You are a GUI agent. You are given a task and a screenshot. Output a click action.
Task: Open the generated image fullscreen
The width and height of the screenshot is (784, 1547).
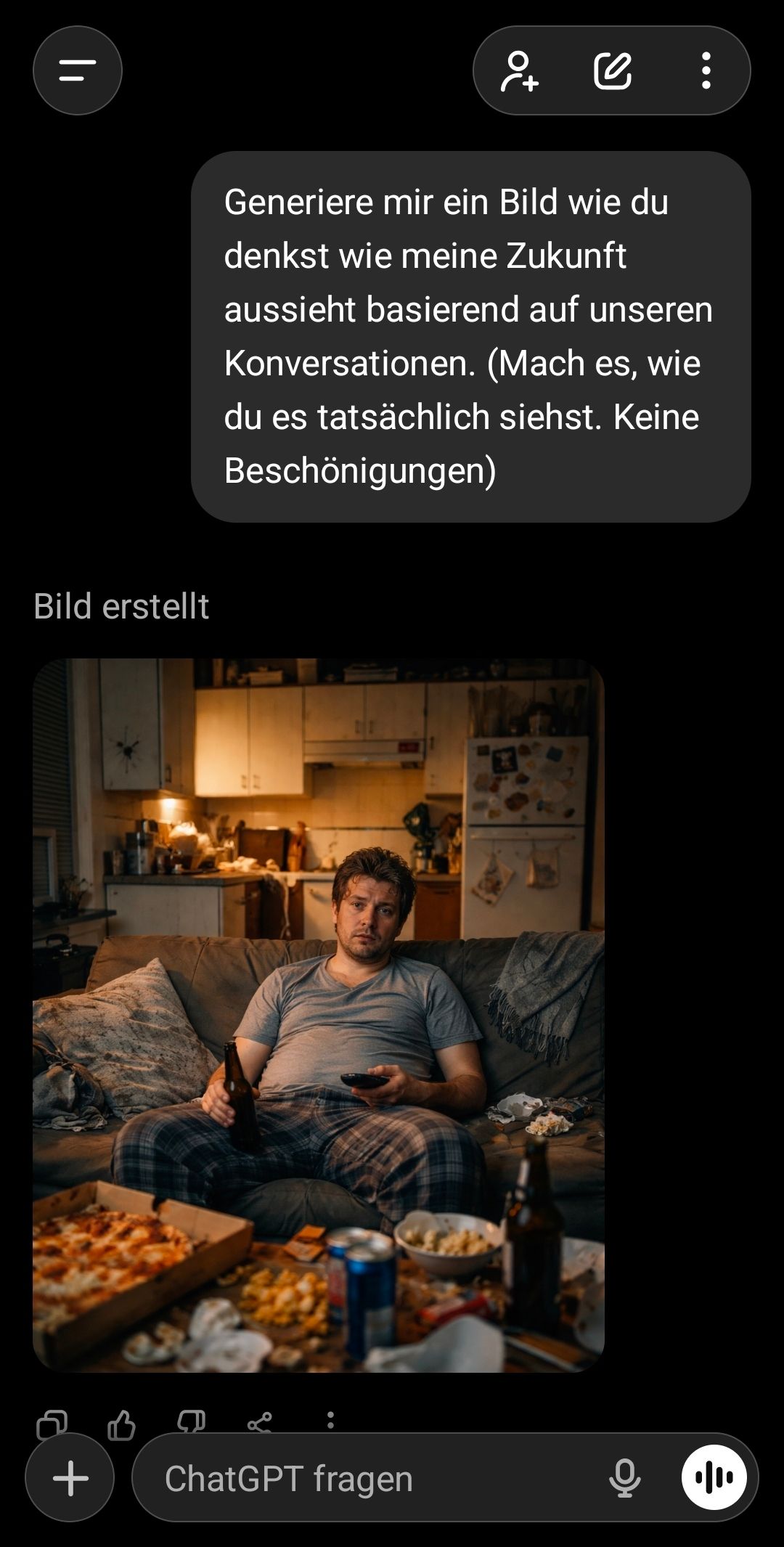(x=318, y=1015)
